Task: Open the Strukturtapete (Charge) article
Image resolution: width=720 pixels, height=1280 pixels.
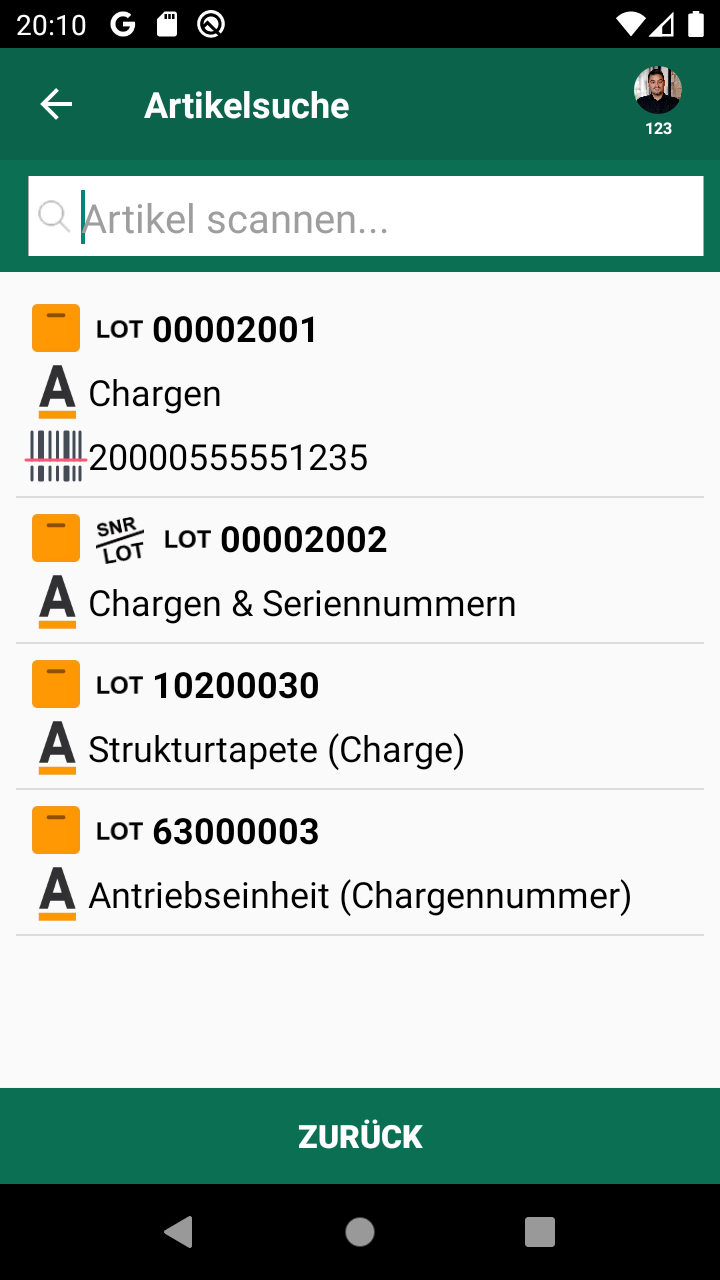Action: click(x=360, y=717)
